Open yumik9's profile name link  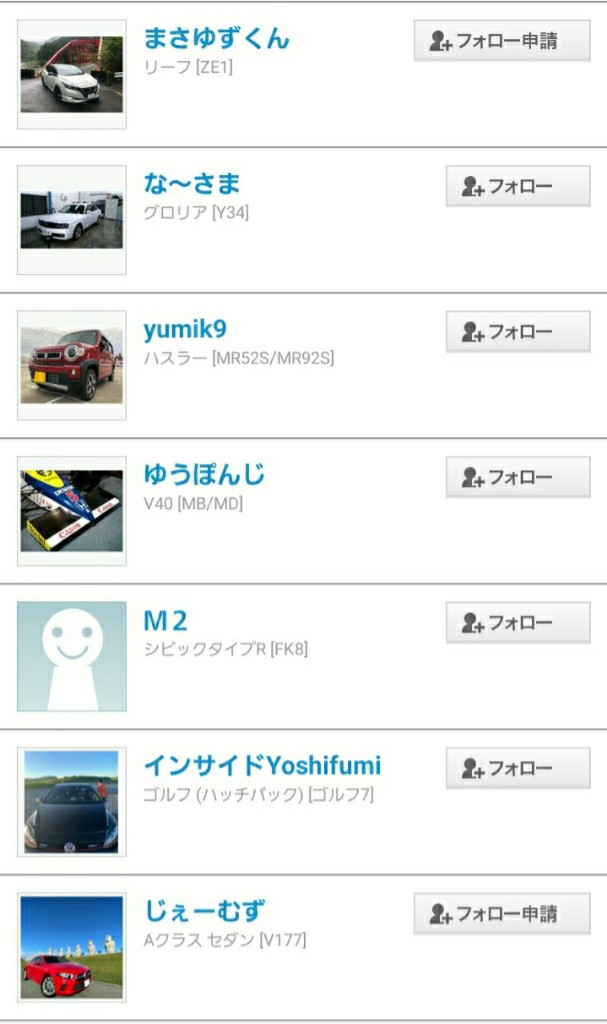(x=185, y=329)
